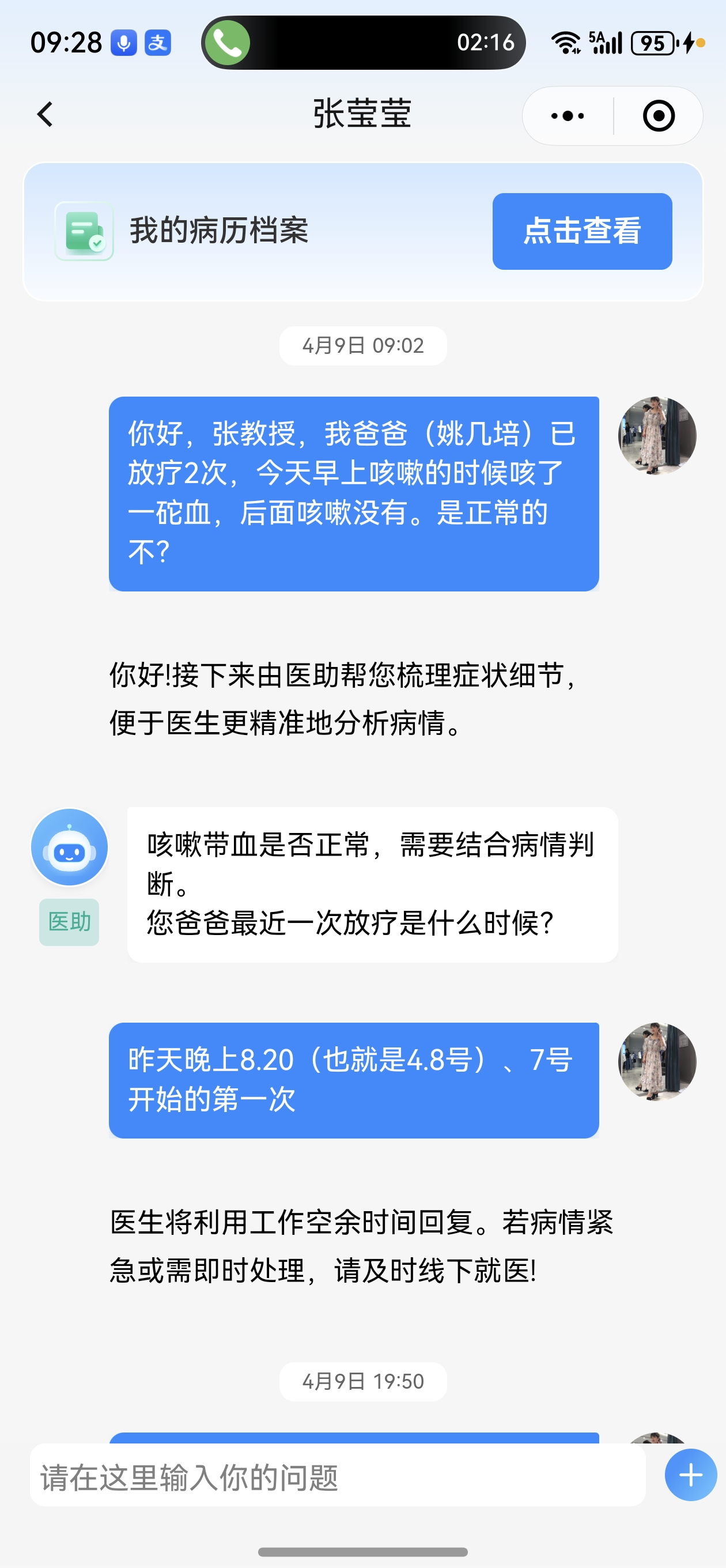Open the three-dot mini program menu
The height and width of the screenshot is (1568, 726).
tap(567, 116)
